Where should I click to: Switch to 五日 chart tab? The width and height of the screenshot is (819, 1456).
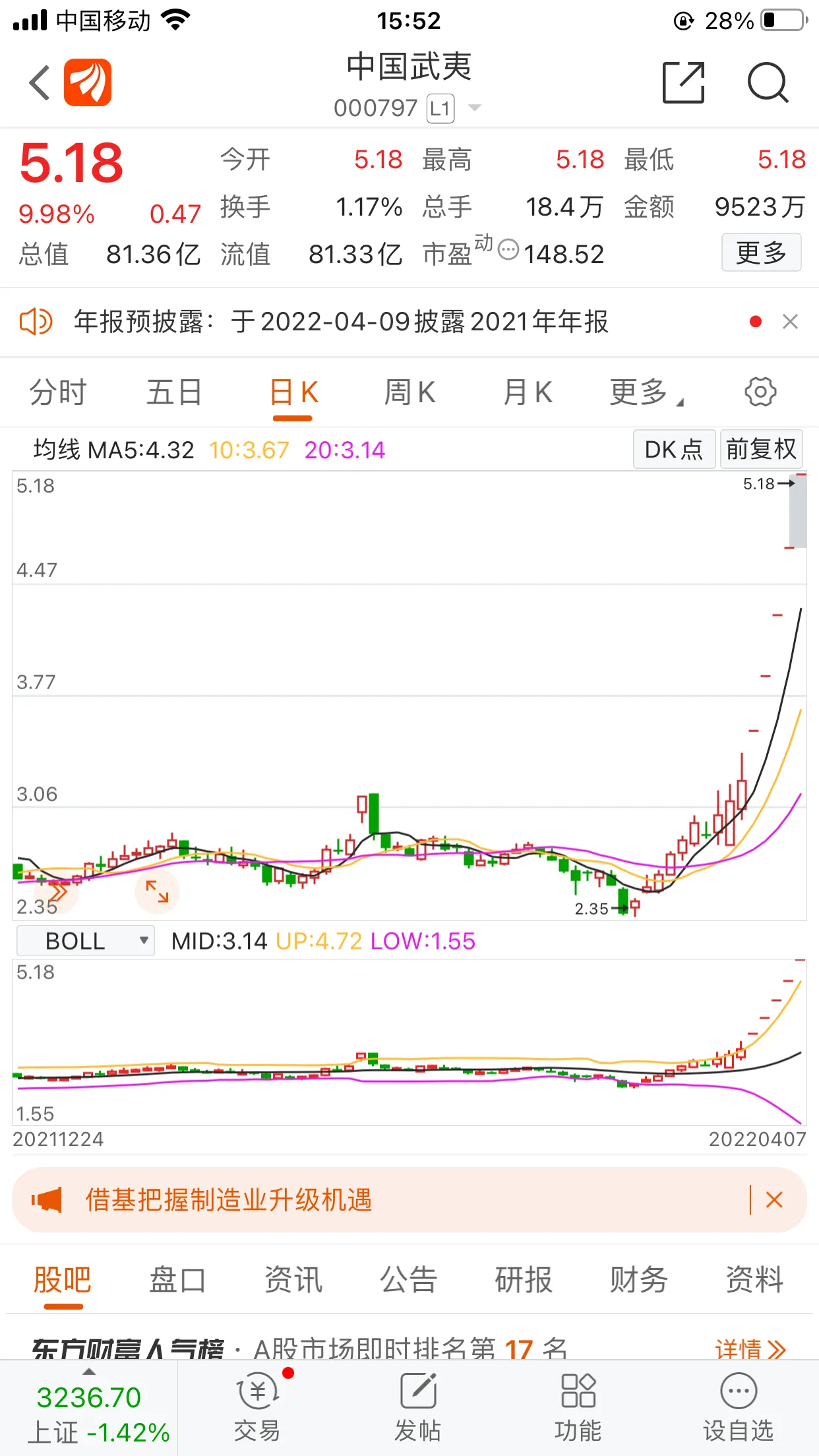click(174, 393)
